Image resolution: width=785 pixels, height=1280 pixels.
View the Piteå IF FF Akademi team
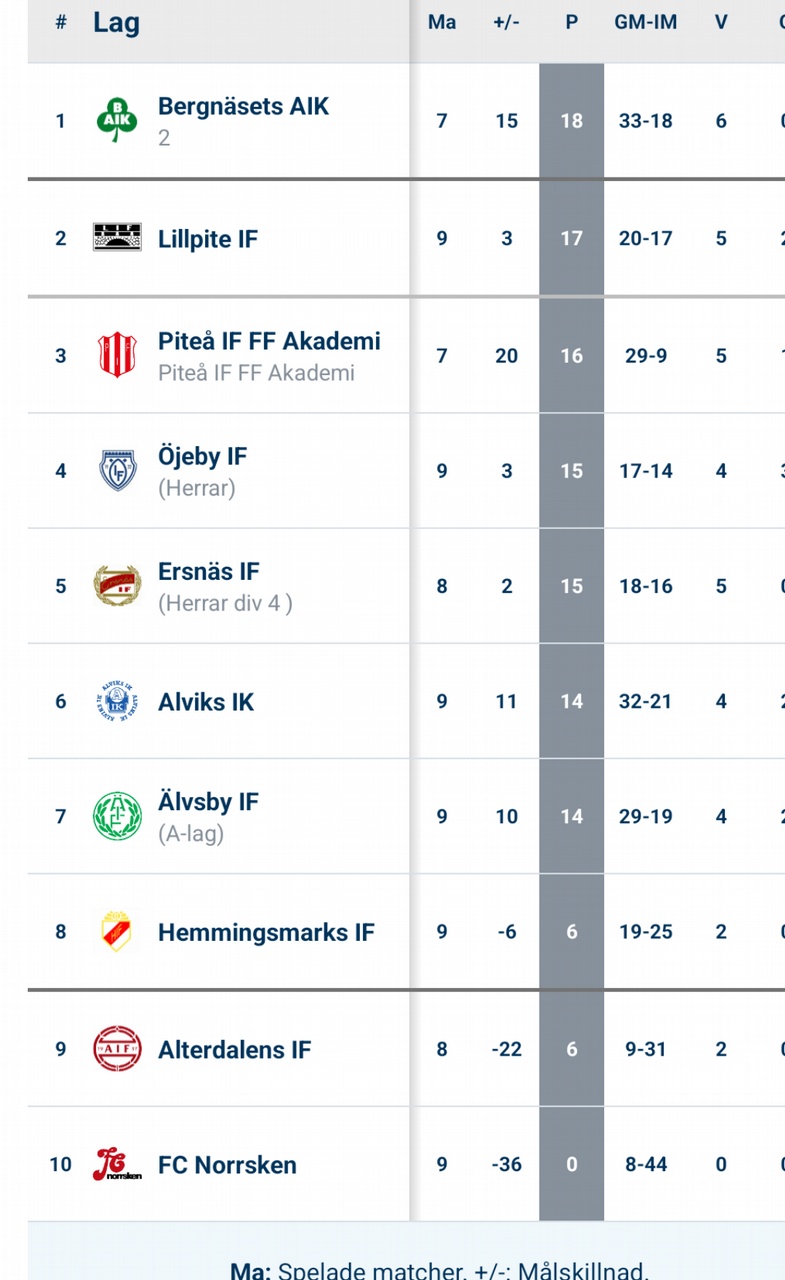(x=269, y=341)
